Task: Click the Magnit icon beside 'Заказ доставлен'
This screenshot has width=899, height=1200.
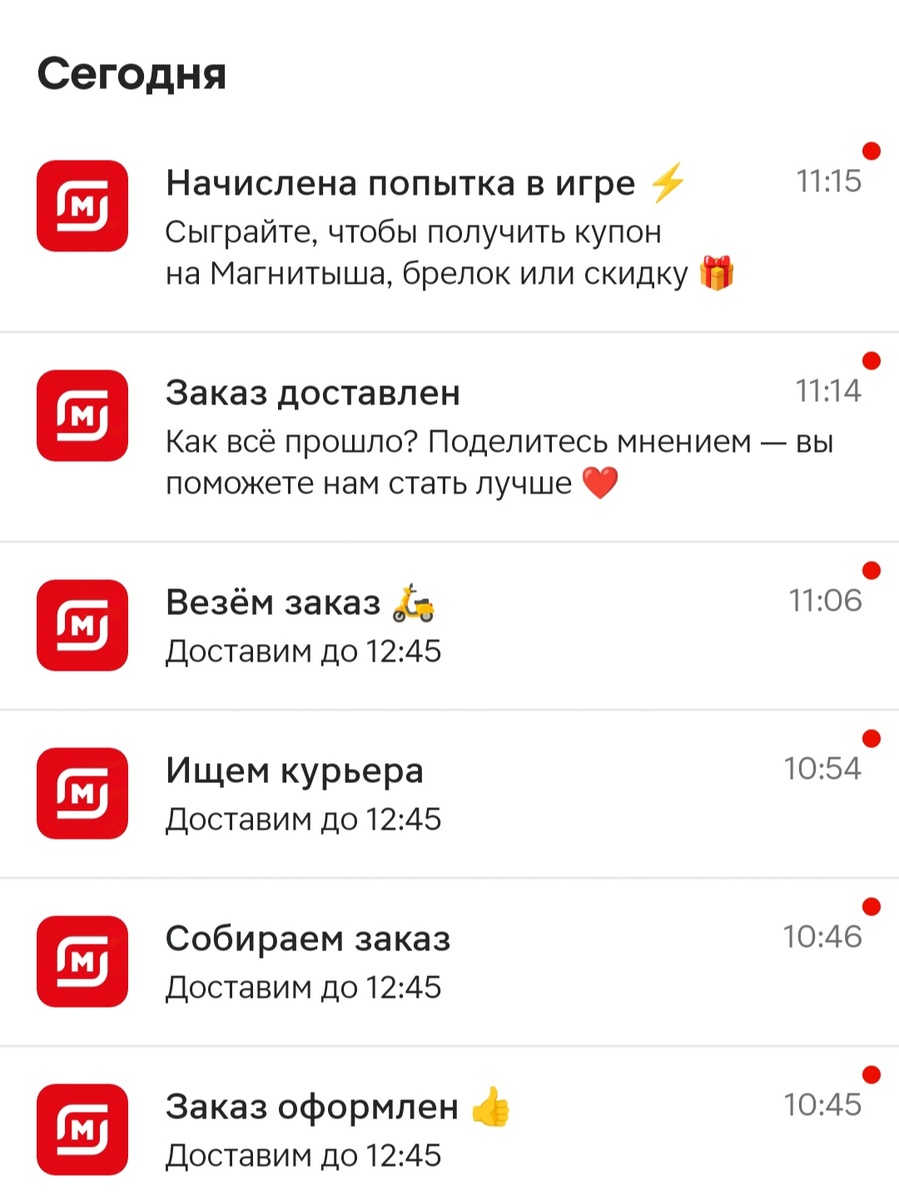Action: click(x=82, y=417)
